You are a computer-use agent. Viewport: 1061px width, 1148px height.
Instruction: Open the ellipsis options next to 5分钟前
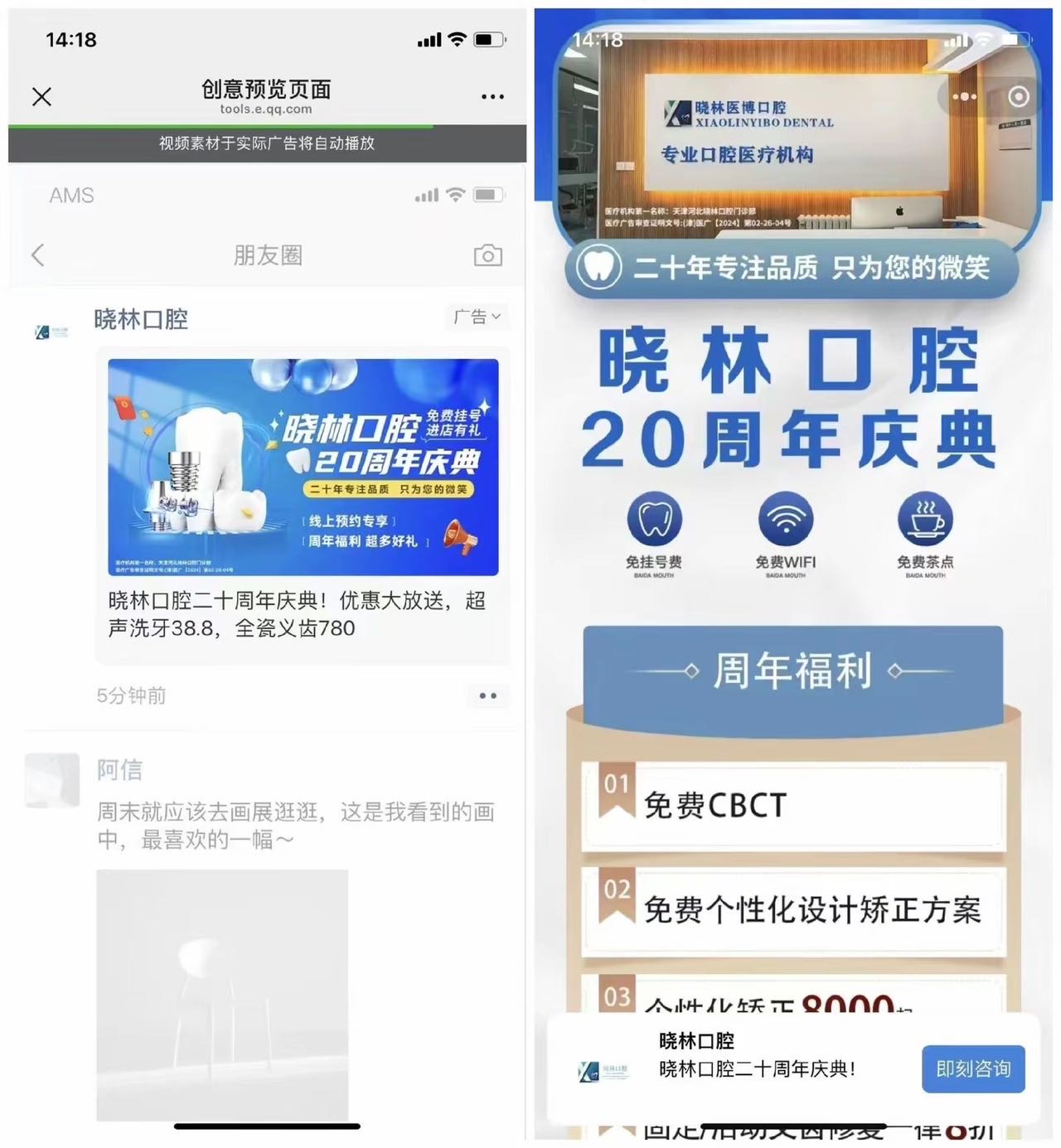click(x=488, y=696)
